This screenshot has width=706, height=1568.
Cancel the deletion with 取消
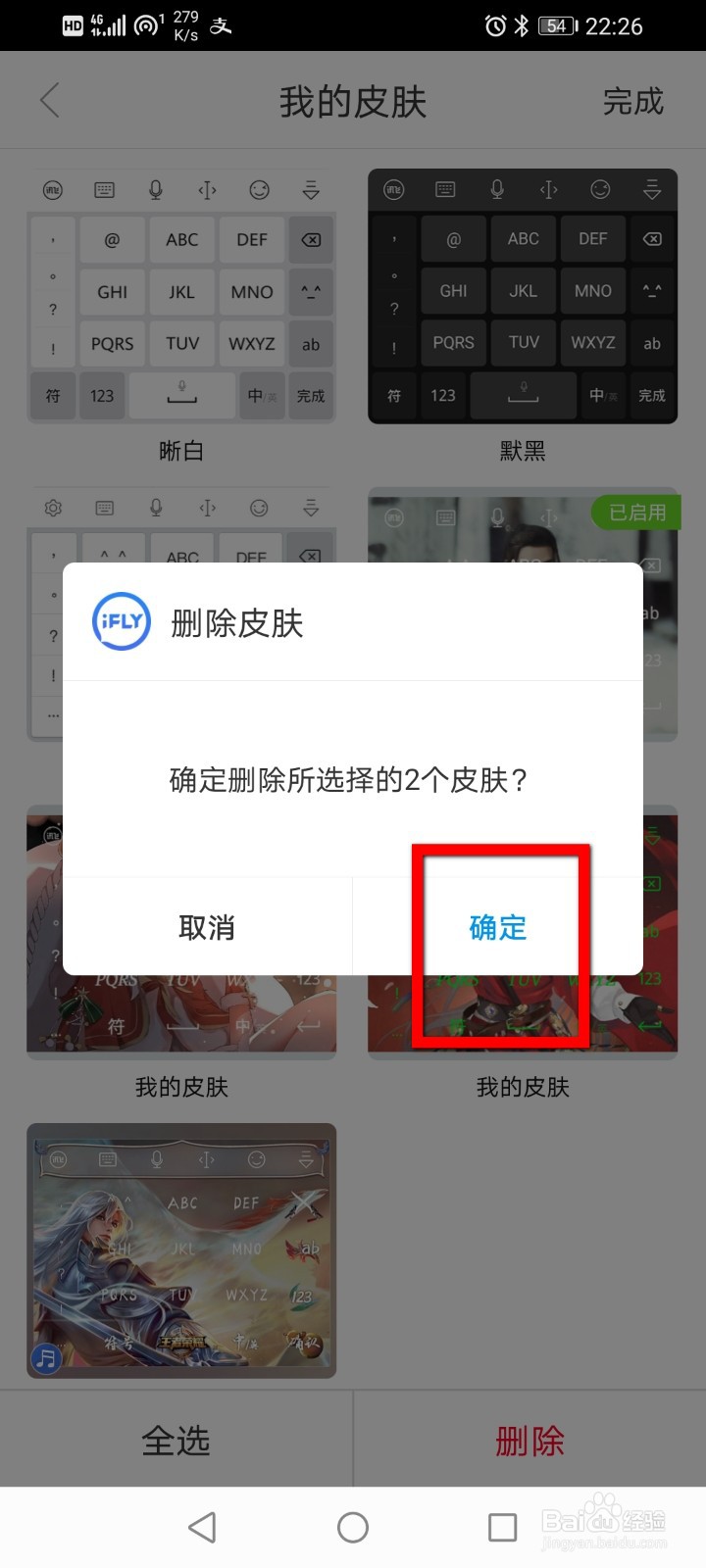[x=206, y=928]
